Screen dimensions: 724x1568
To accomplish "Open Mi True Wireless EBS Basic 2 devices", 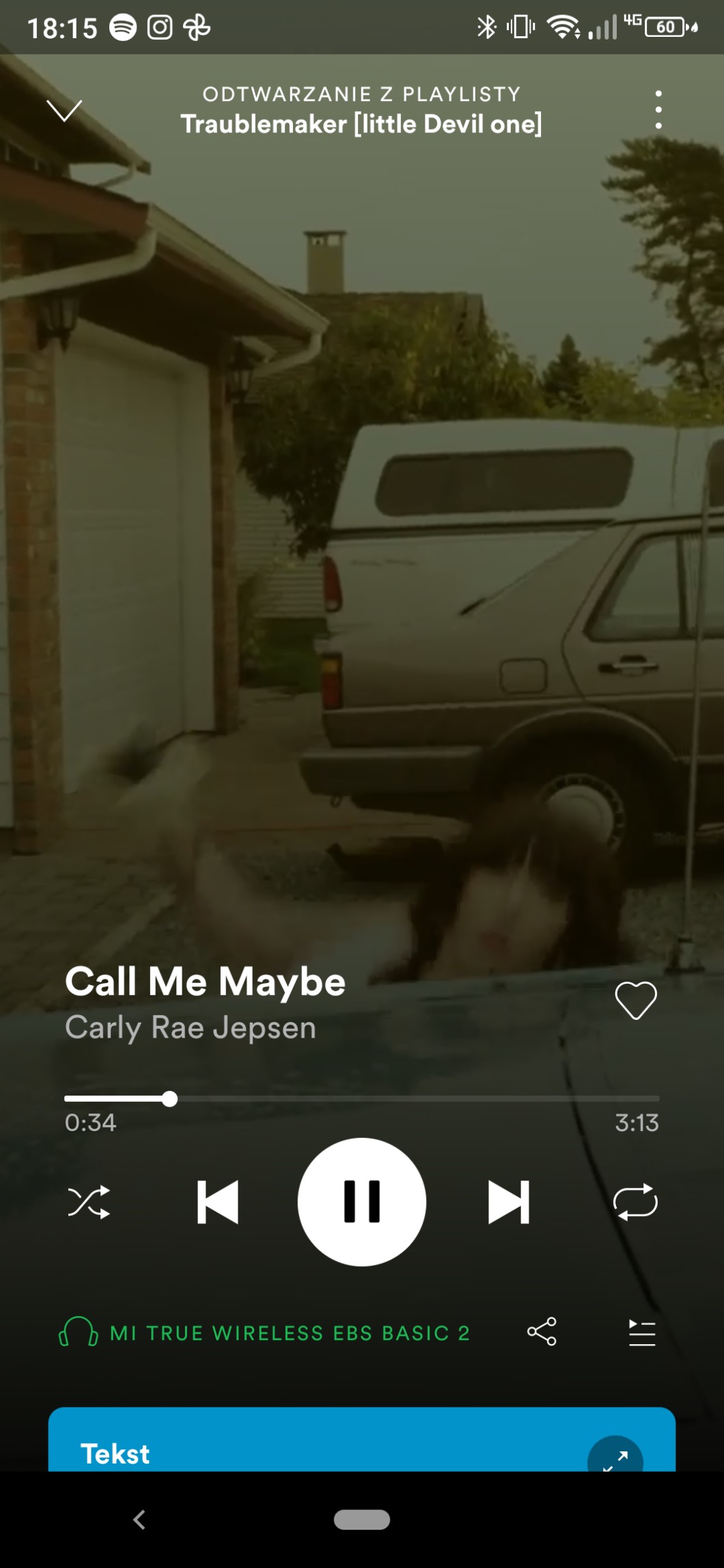I will click(265, 1332).
